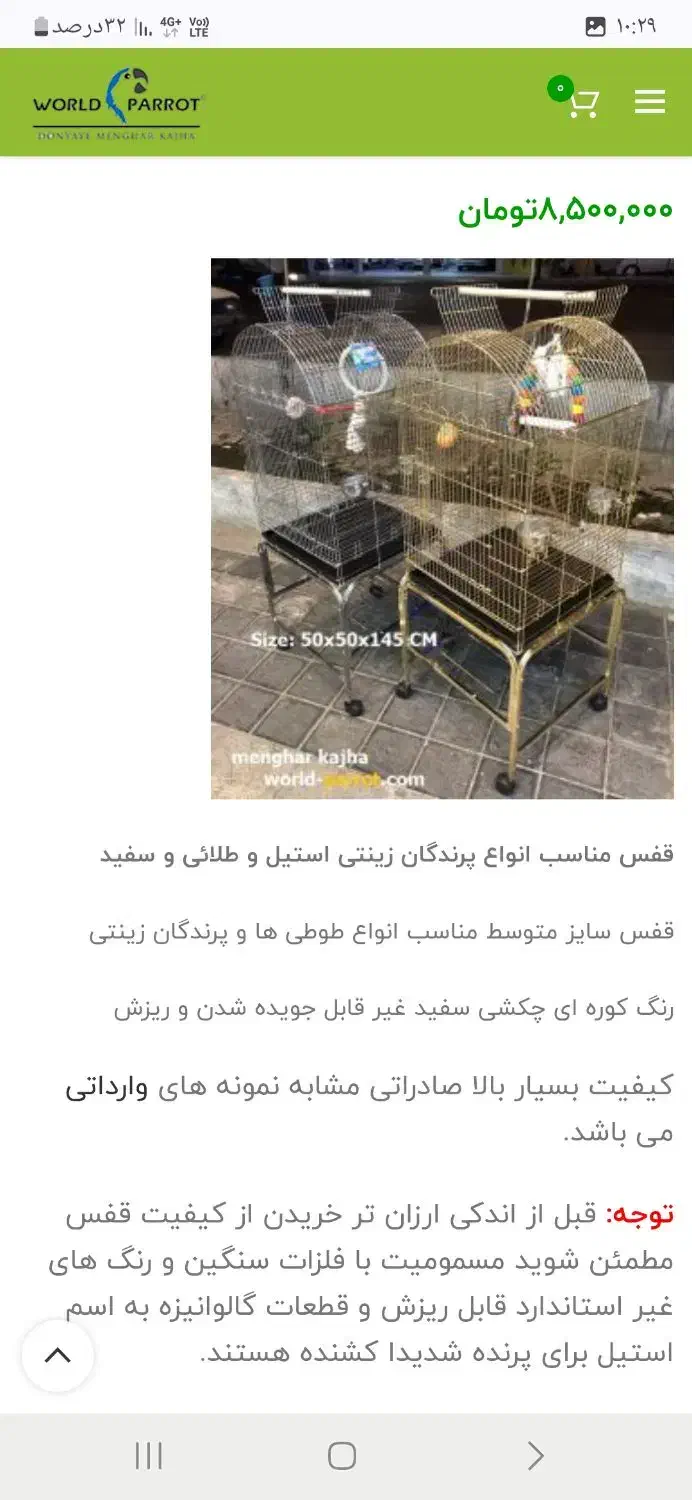Viewport: 692px width, 1500px height.
Task: Jump back to top of page
Action: (x=58, y=1356)
